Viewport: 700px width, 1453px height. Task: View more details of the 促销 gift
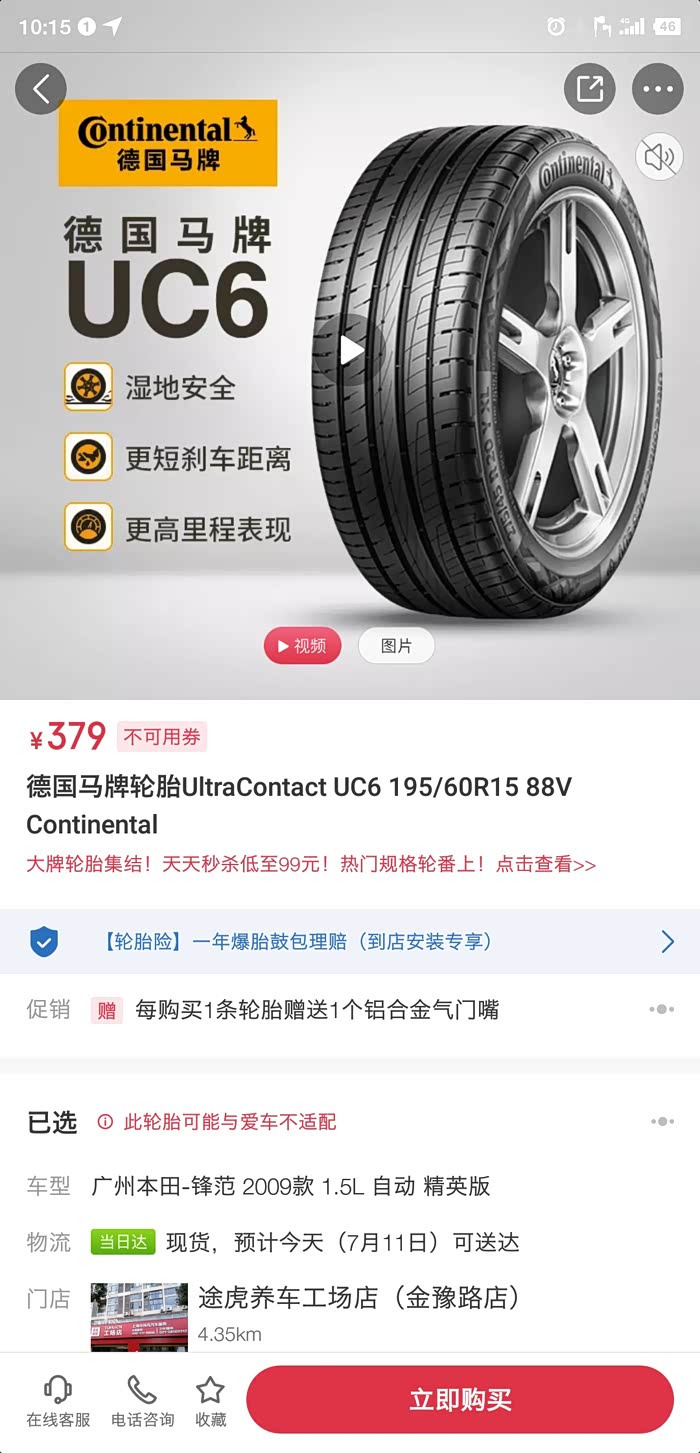point(661,1010)
